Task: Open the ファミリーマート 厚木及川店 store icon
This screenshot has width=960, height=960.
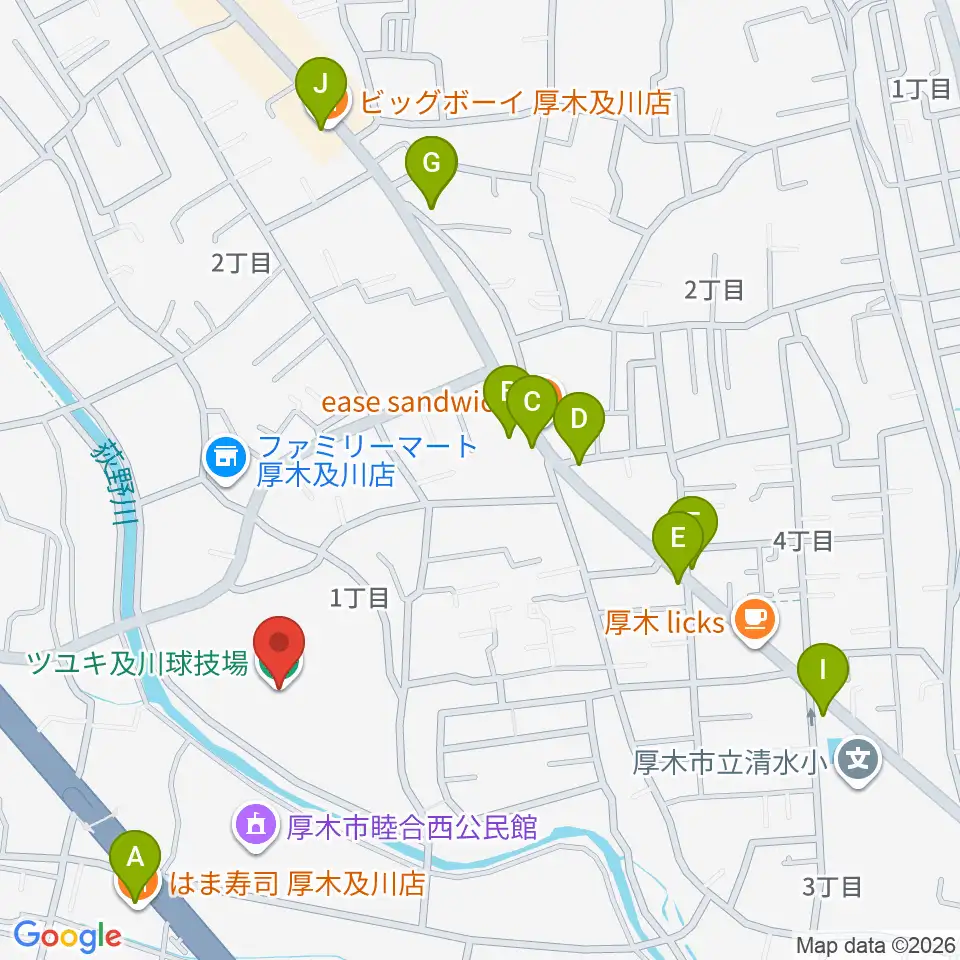Action: point(227,459)
